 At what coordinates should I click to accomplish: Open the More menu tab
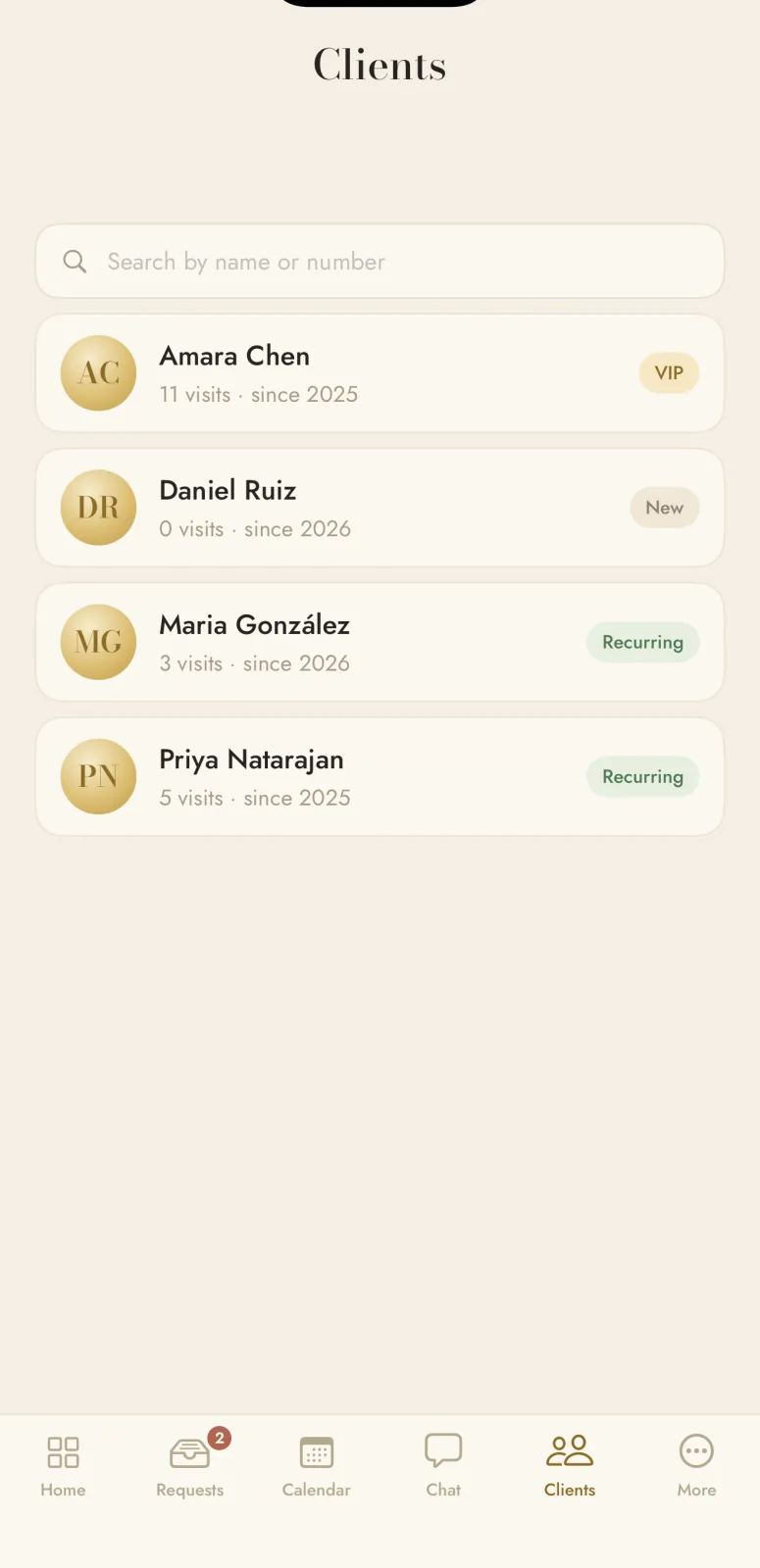tap(696, 1465)
